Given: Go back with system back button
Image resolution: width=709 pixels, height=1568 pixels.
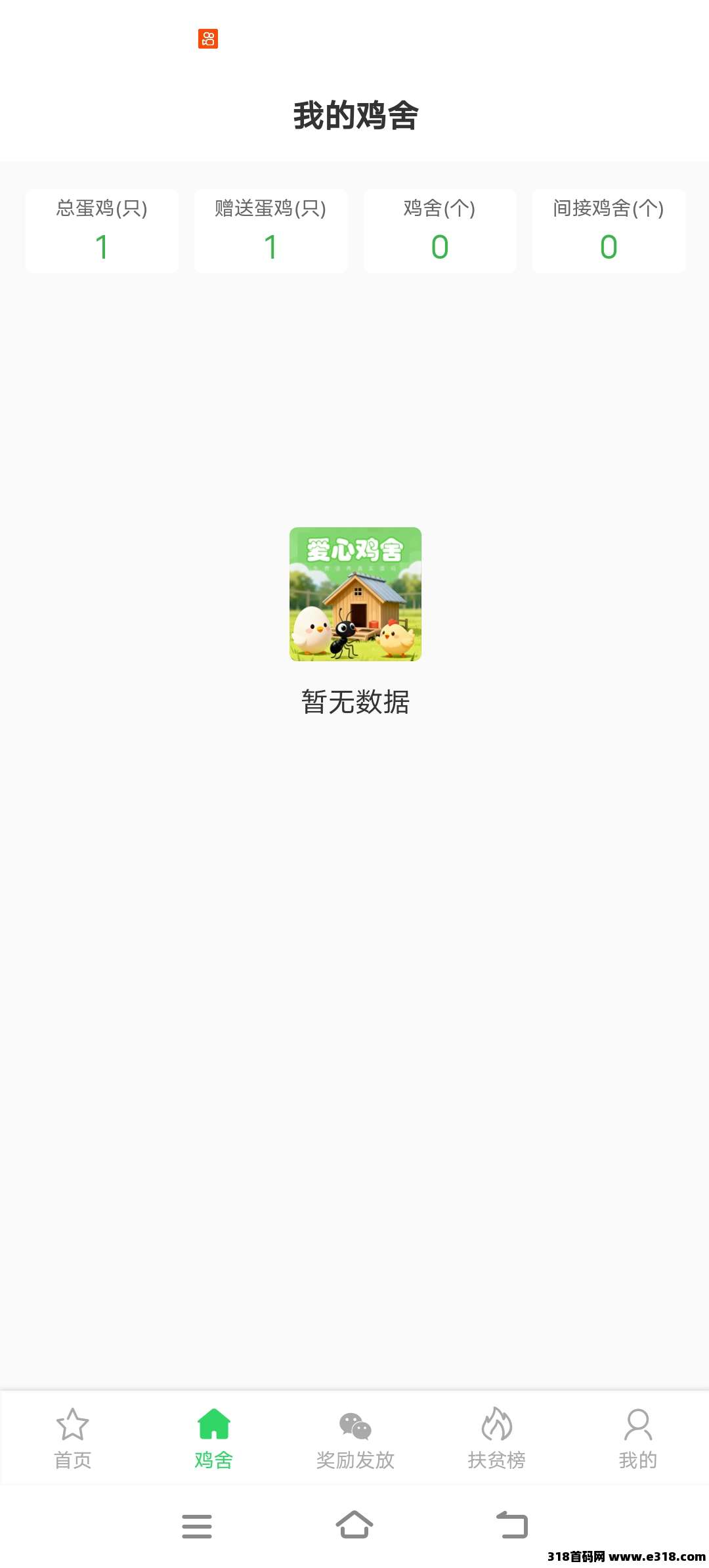Looking at the screenshot, I should tap(512, 1525).
